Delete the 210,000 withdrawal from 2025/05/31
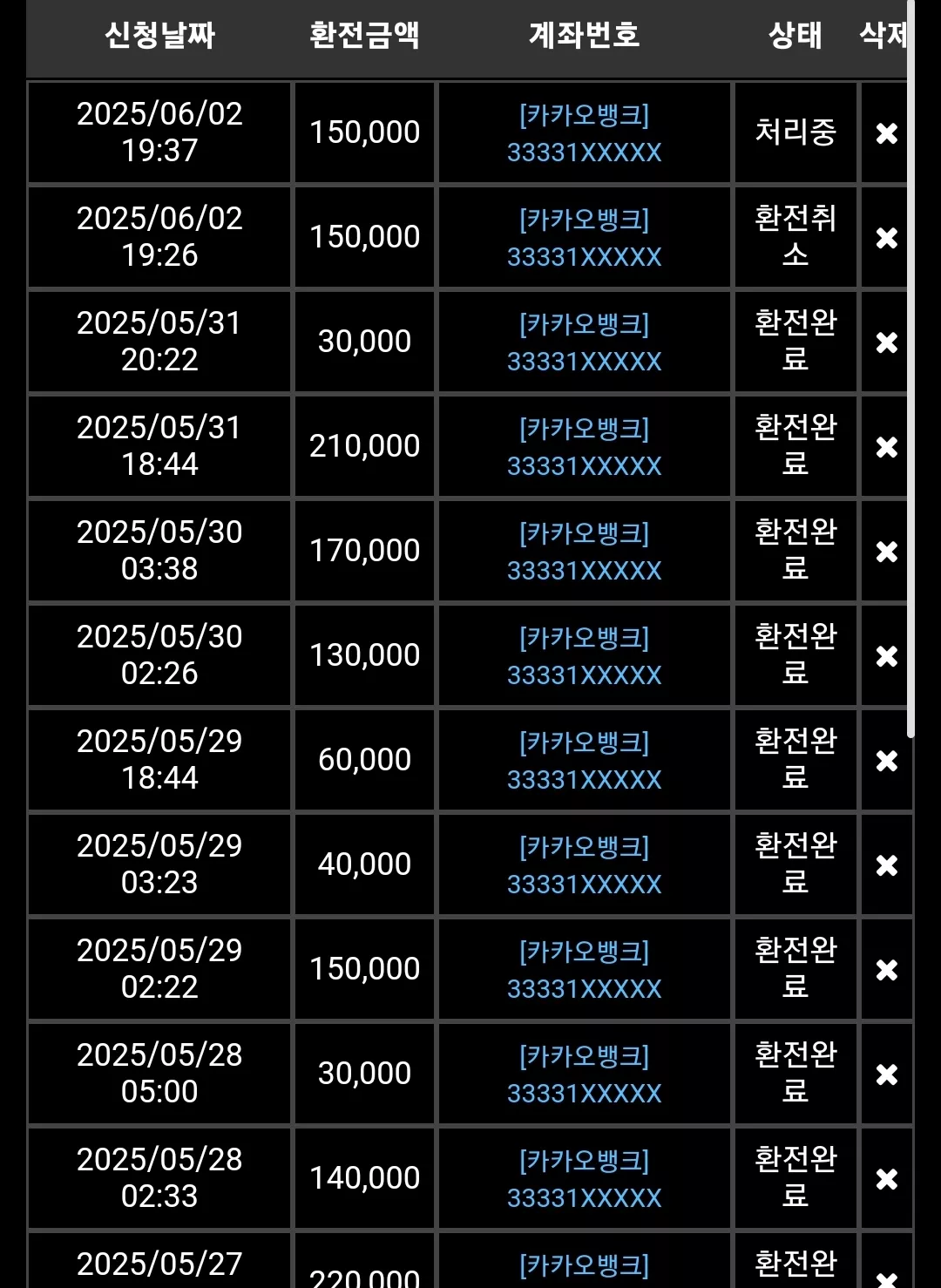Screen dimensions: 941x1288 [887, 447]
